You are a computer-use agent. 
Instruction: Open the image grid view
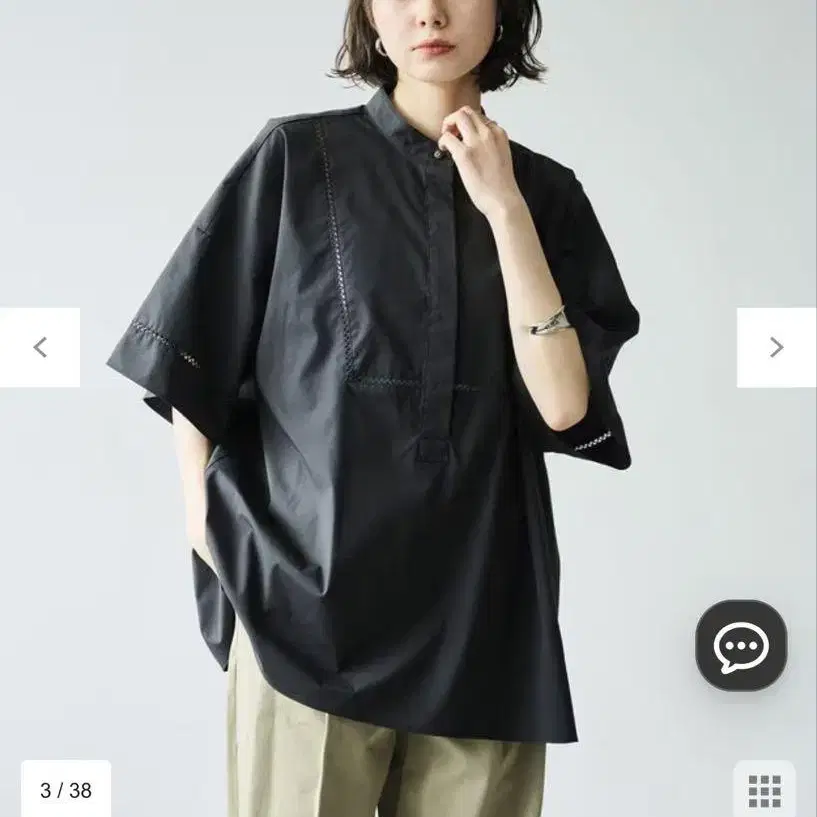tap(764, 790)
